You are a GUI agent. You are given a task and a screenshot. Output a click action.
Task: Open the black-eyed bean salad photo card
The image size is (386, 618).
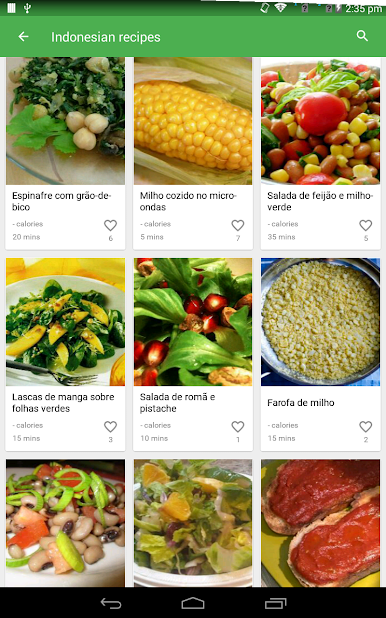65,523
